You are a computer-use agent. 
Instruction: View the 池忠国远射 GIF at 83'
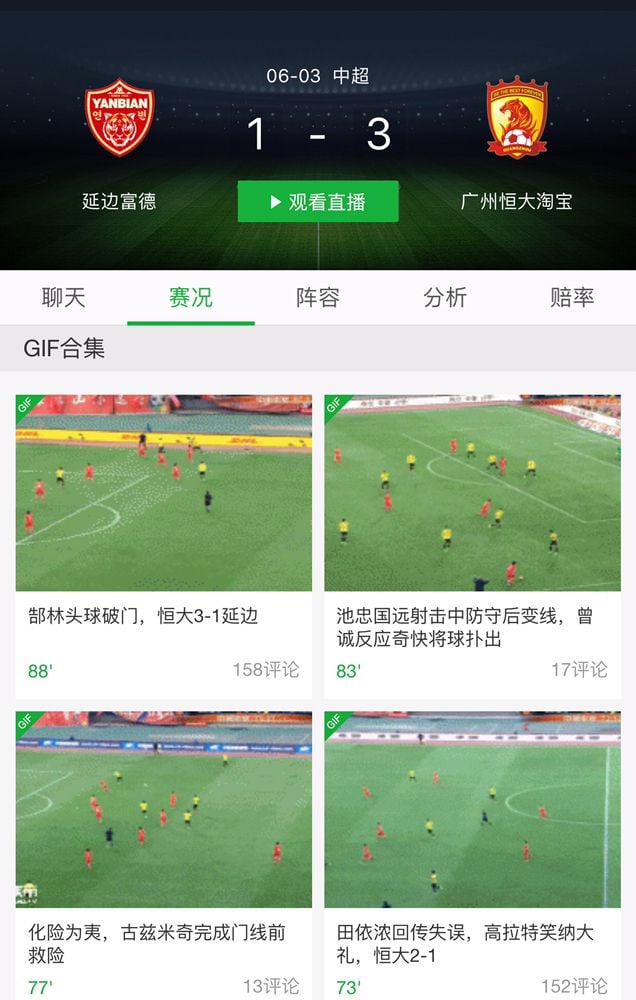tap(472, 493)
